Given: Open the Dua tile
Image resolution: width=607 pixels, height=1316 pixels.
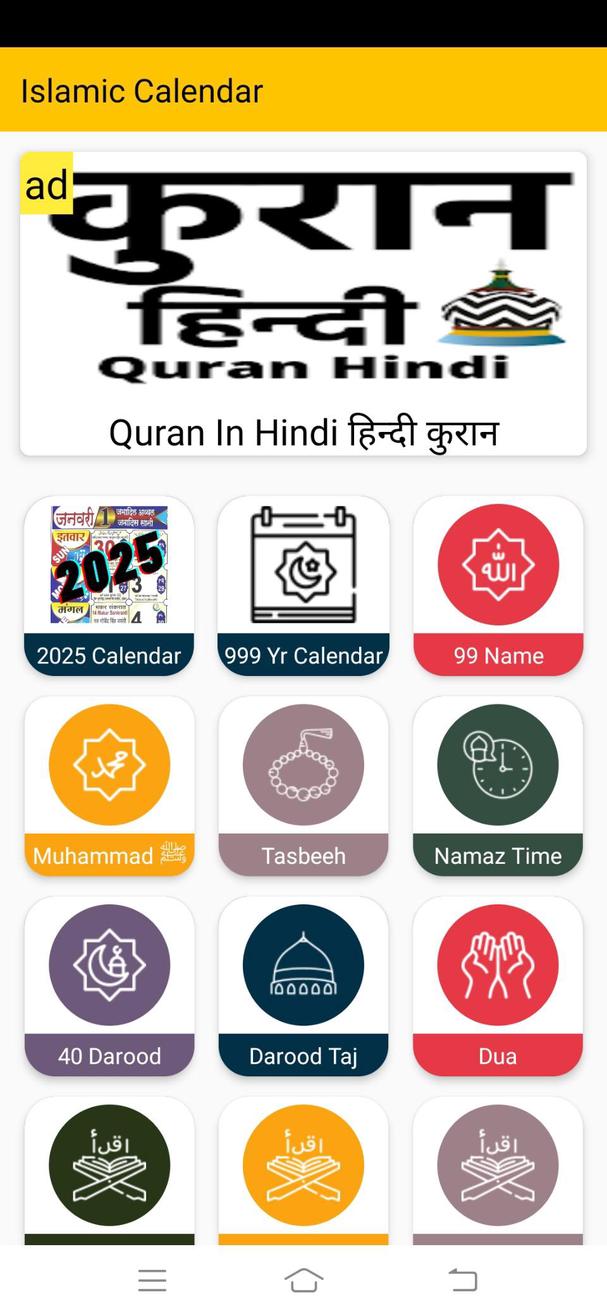Looking at the screenshot, I should click(498, 985).
